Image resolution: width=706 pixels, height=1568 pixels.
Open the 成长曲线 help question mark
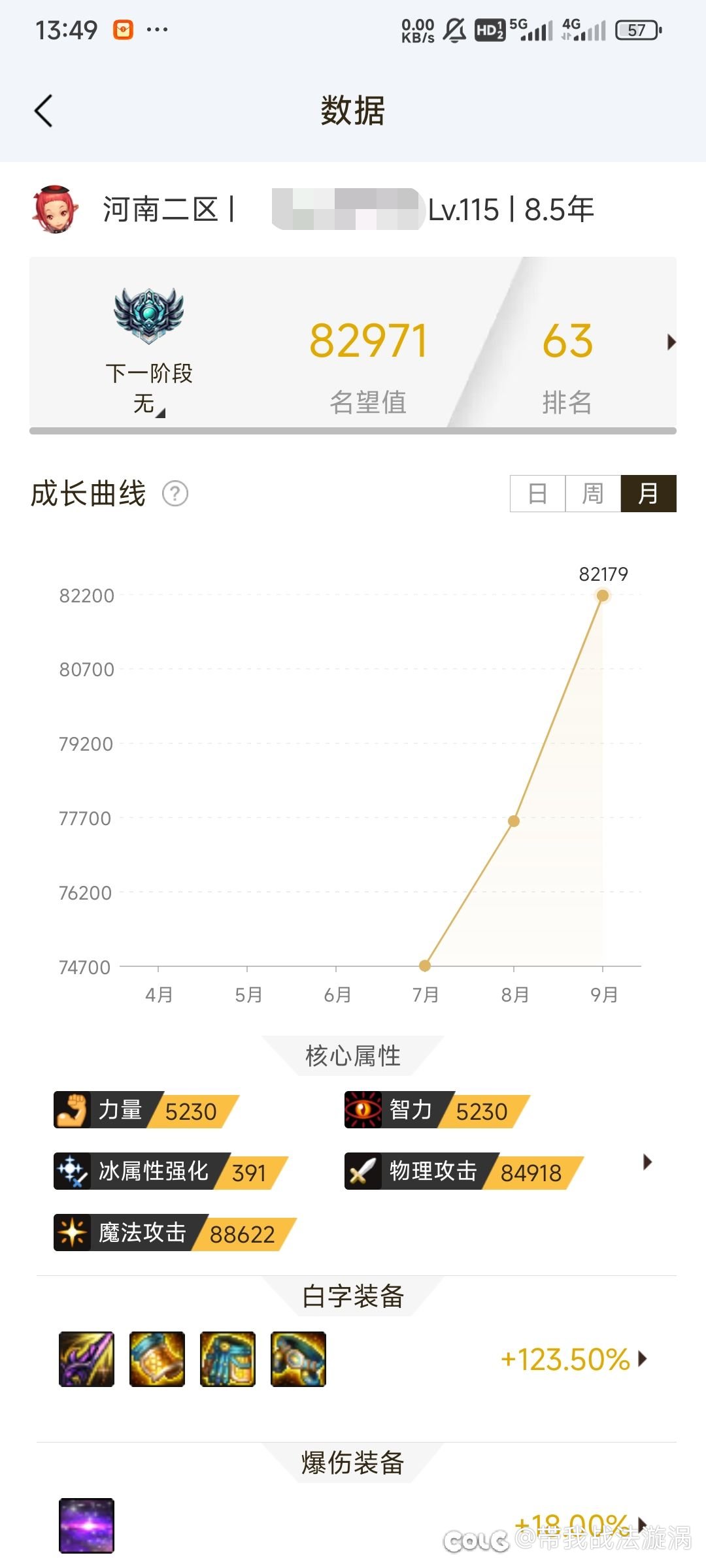pos(175,493)
